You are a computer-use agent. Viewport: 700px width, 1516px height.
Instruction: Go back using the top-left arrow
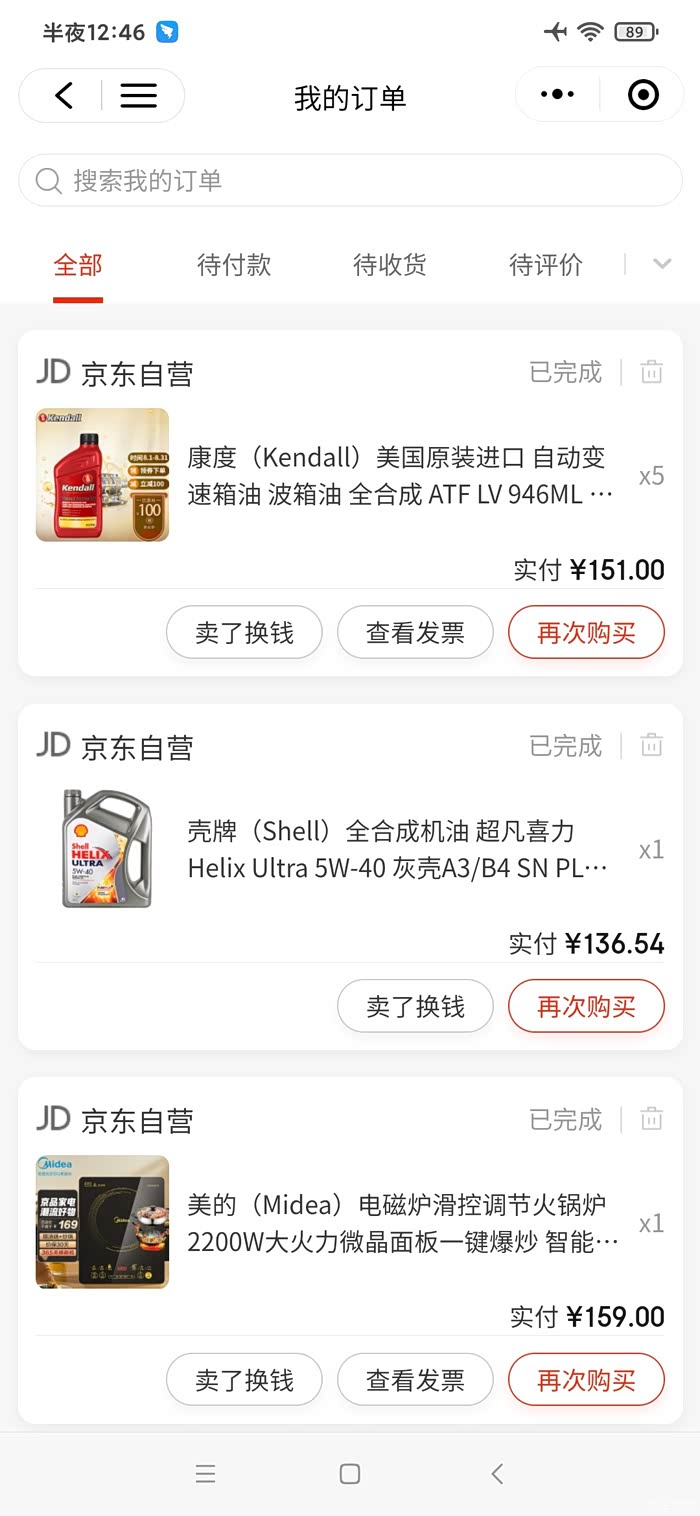tap(64, 96)
